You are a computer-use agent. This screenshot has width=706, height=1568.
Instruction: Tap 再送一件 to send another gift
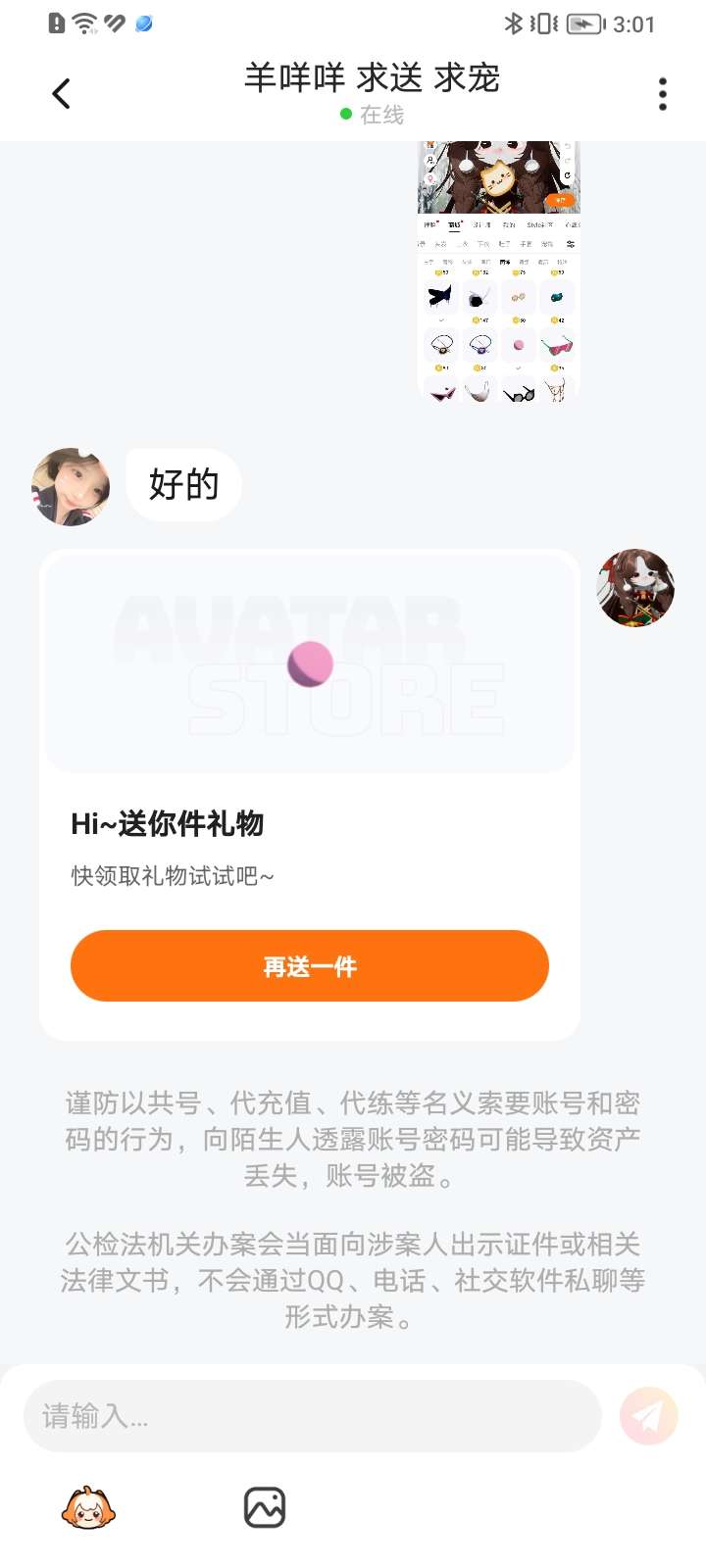point(309,966)
